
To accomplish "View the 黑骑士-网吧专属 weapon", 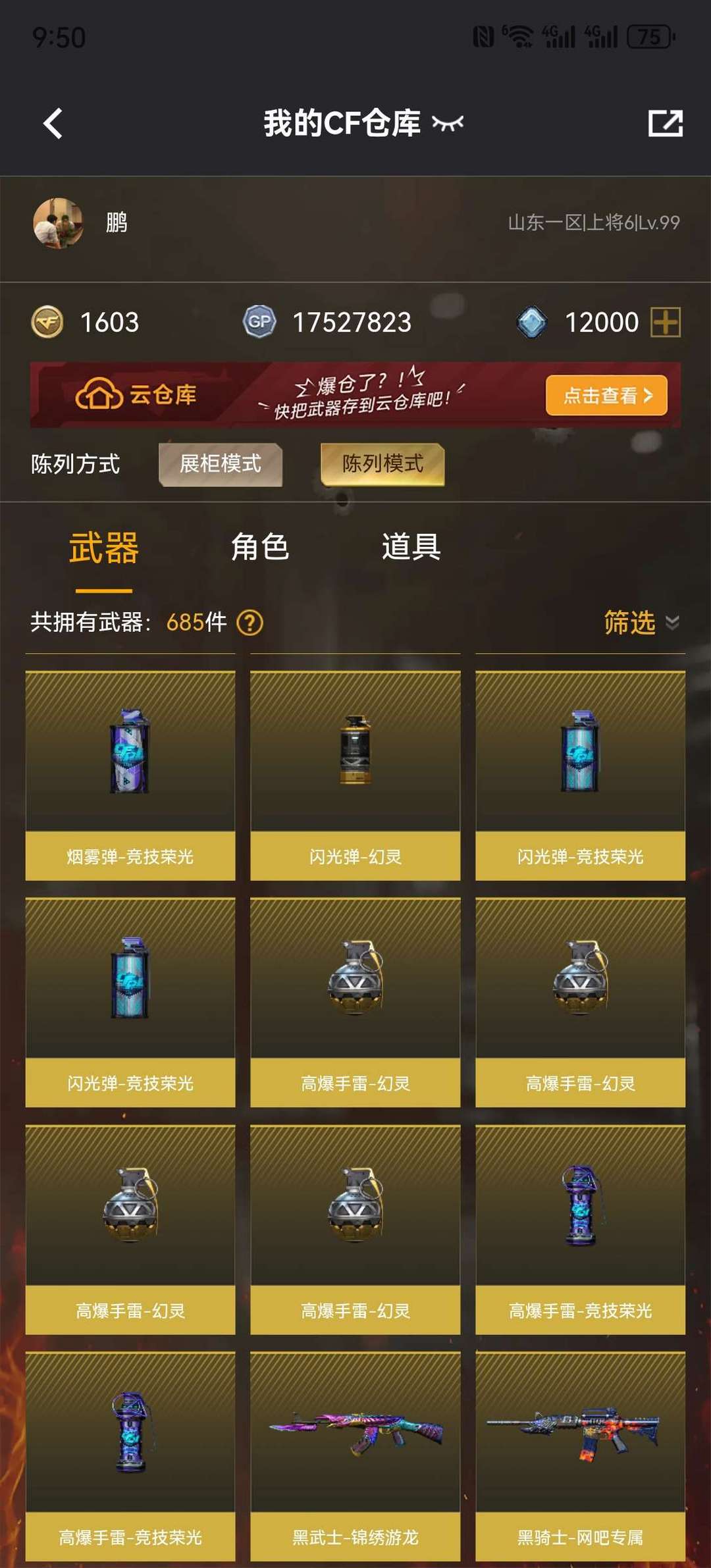I will [580, 1455].
